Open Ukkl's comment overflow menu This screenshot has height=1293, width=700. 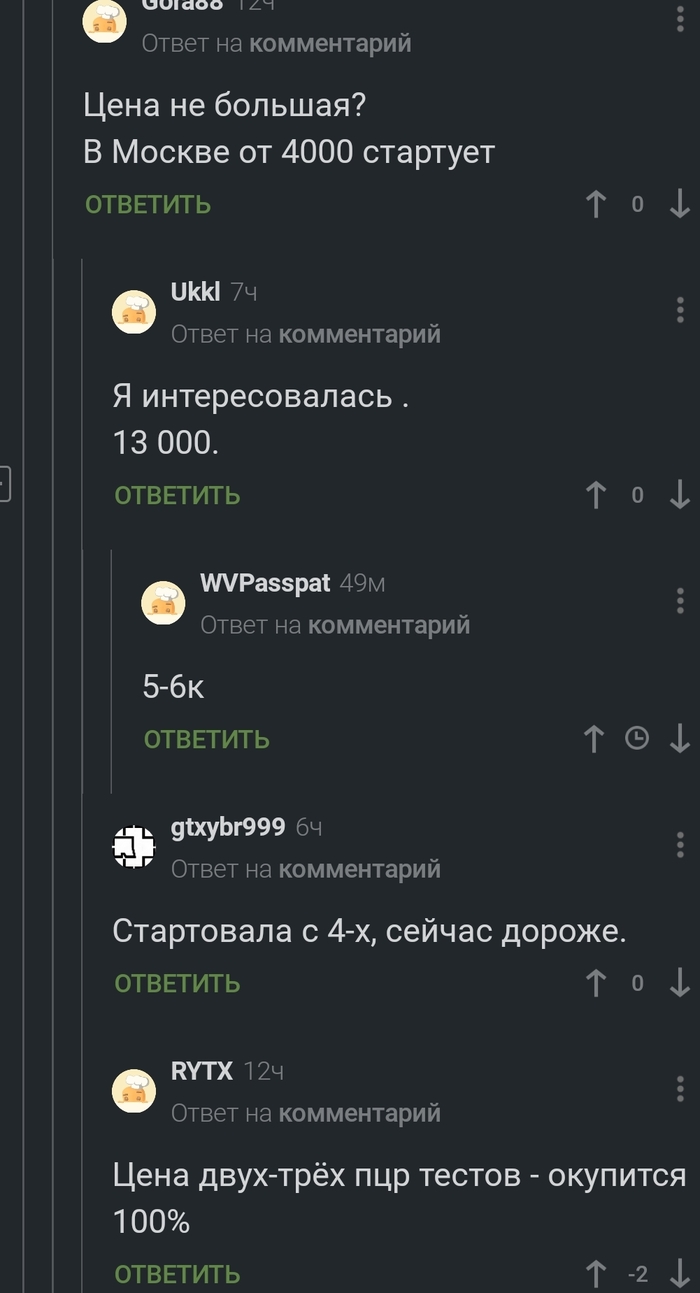(680, 309)
